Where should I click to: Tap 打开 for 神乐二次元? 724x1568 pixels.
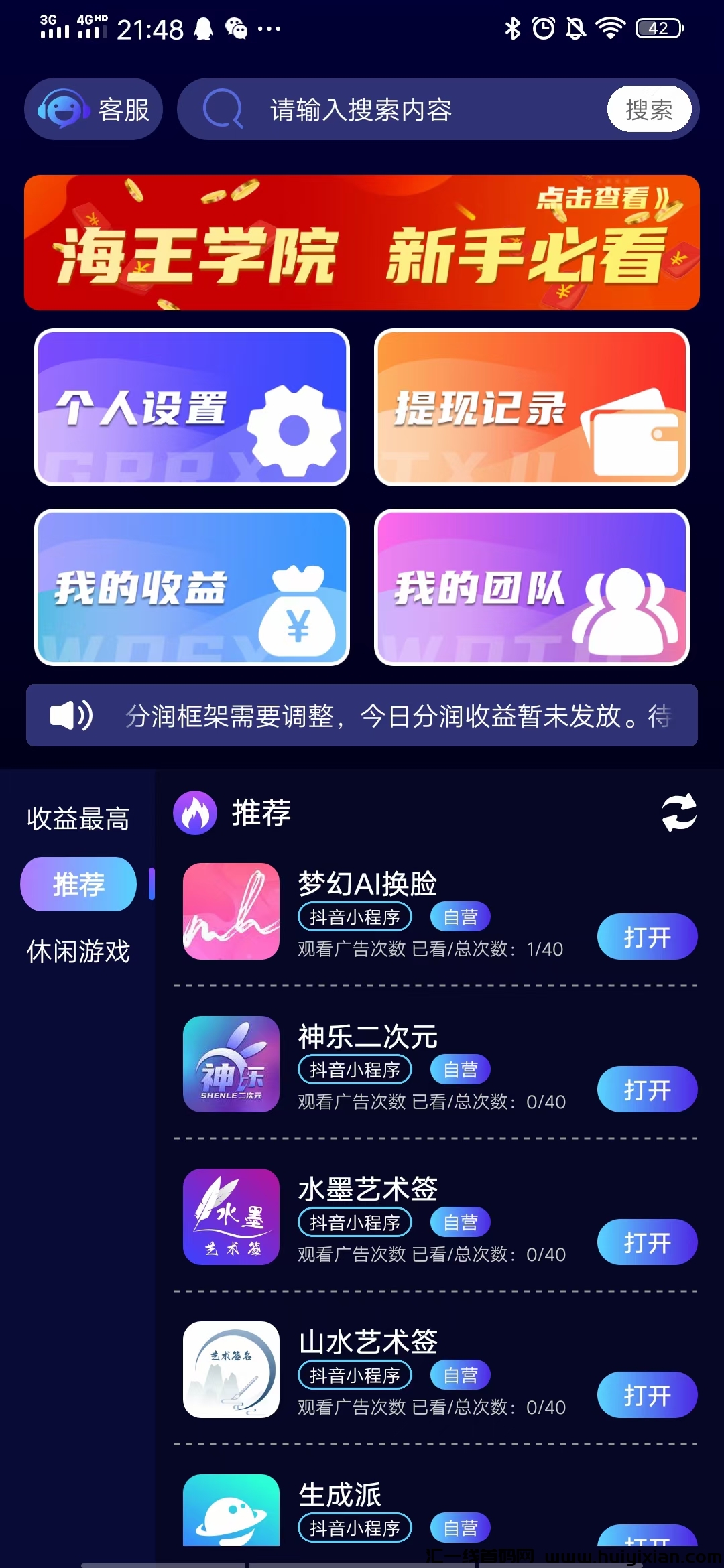point(647,1090)
